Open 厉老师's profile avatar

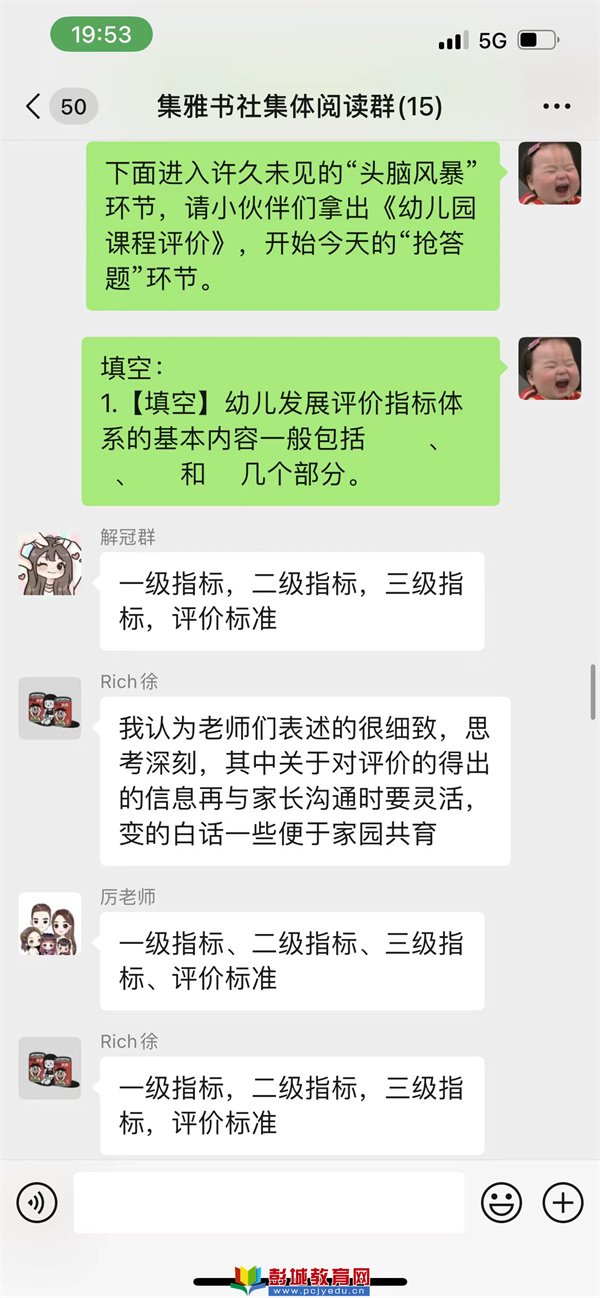(x=49, y=924)
